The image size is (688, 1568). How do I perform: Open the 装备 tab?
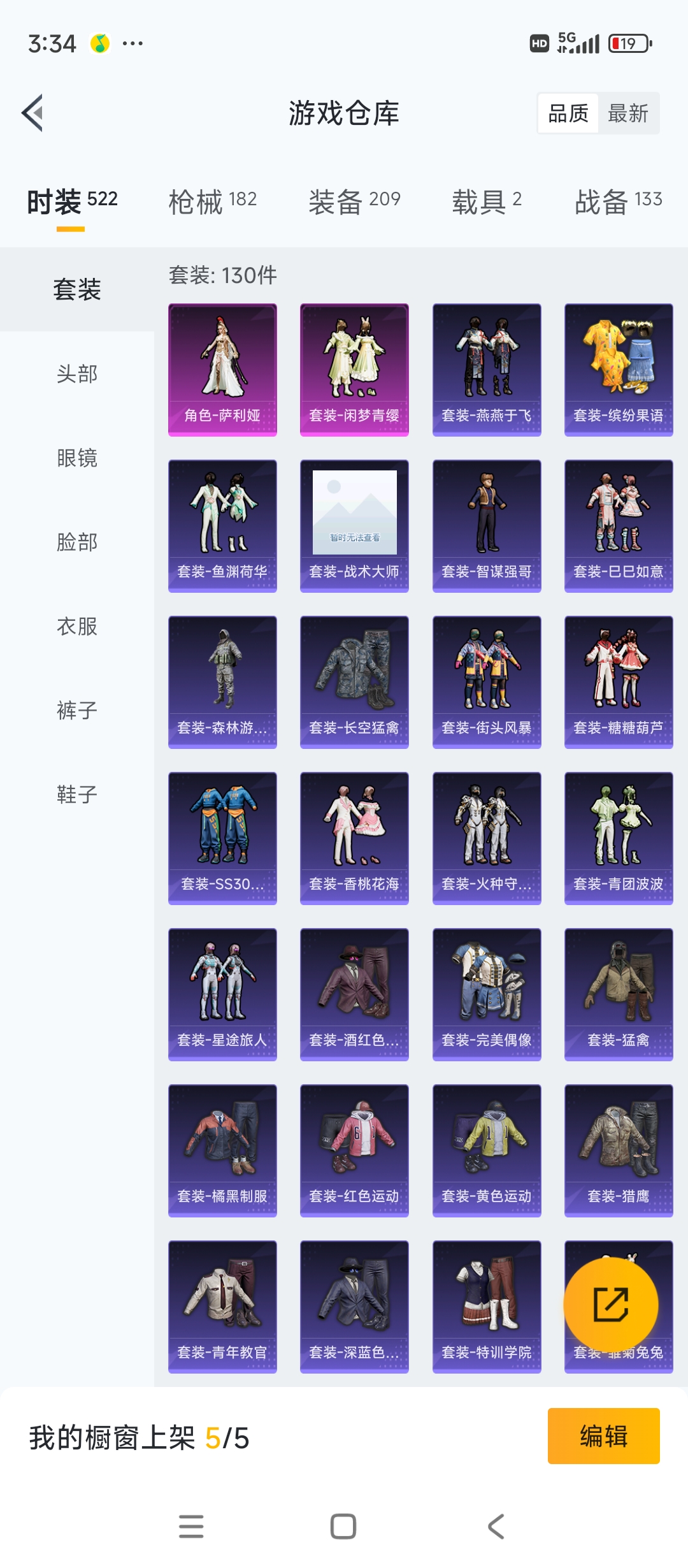pos(354,201)
